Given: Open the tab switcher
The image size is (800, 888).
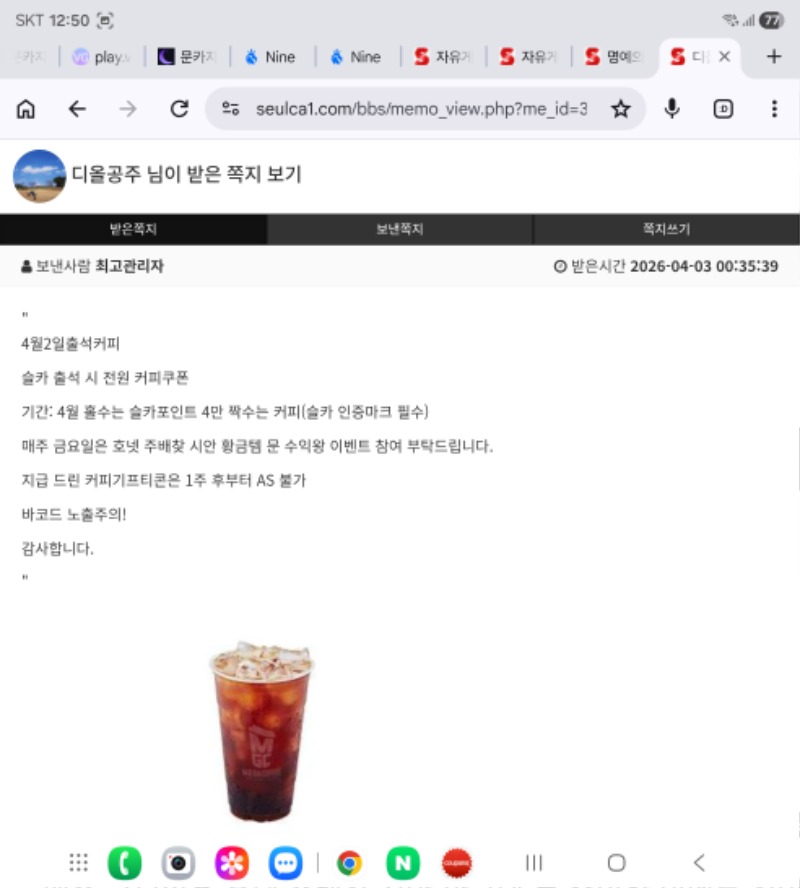Looking at the screenshot, I should (x=723, y=109).
